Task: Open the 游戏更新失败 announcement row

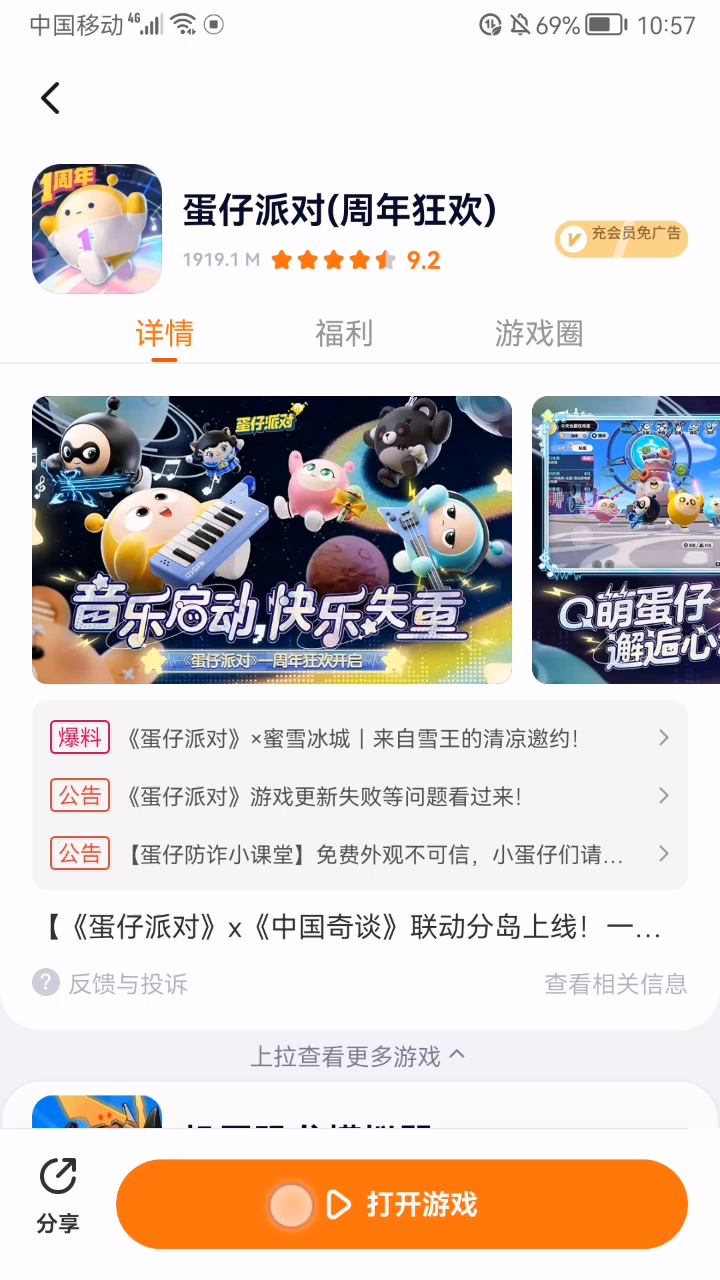Action: 360,796
